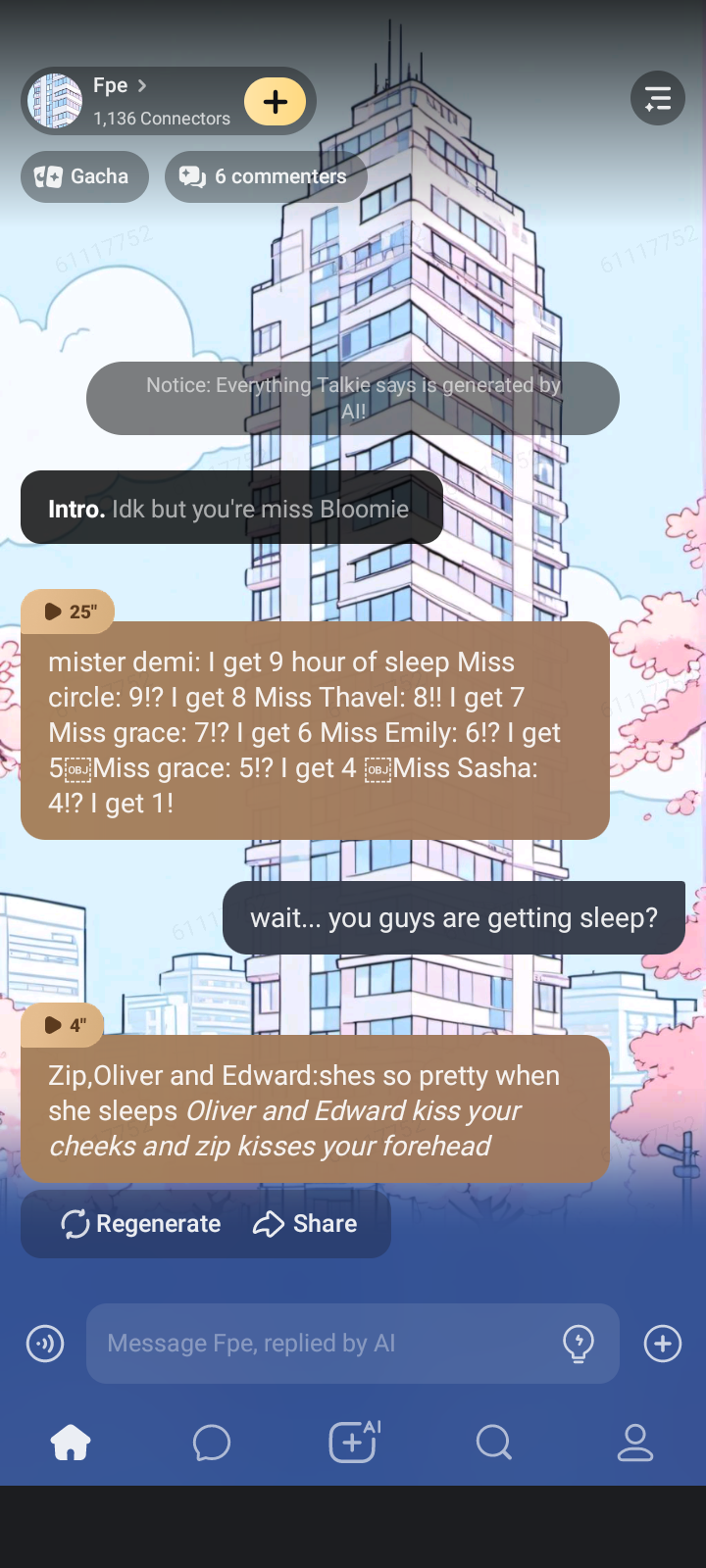The image size is (706, 1568).
Task: Tap the voice call icon beside message box
Action: [45, 1344]
